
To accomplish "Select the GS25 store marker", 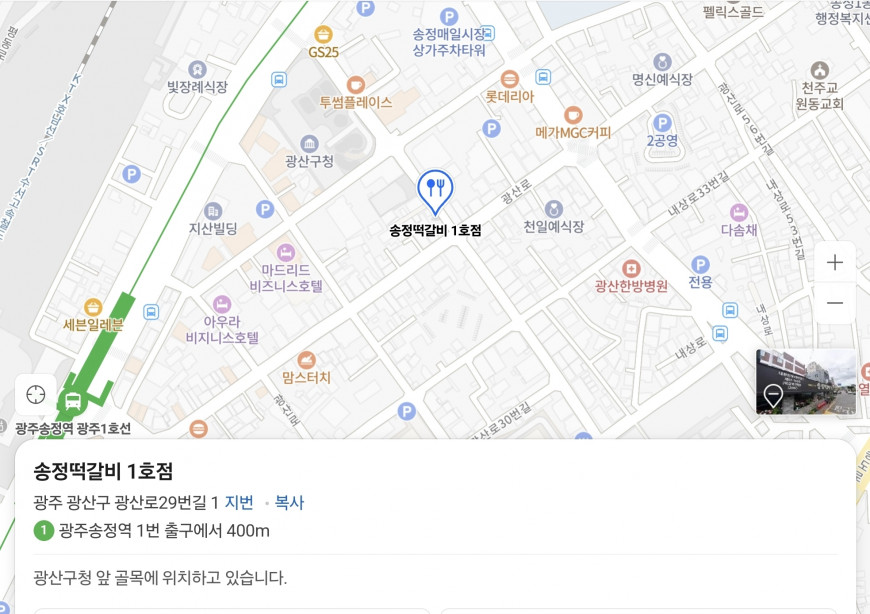I will [x=323, y=35].
